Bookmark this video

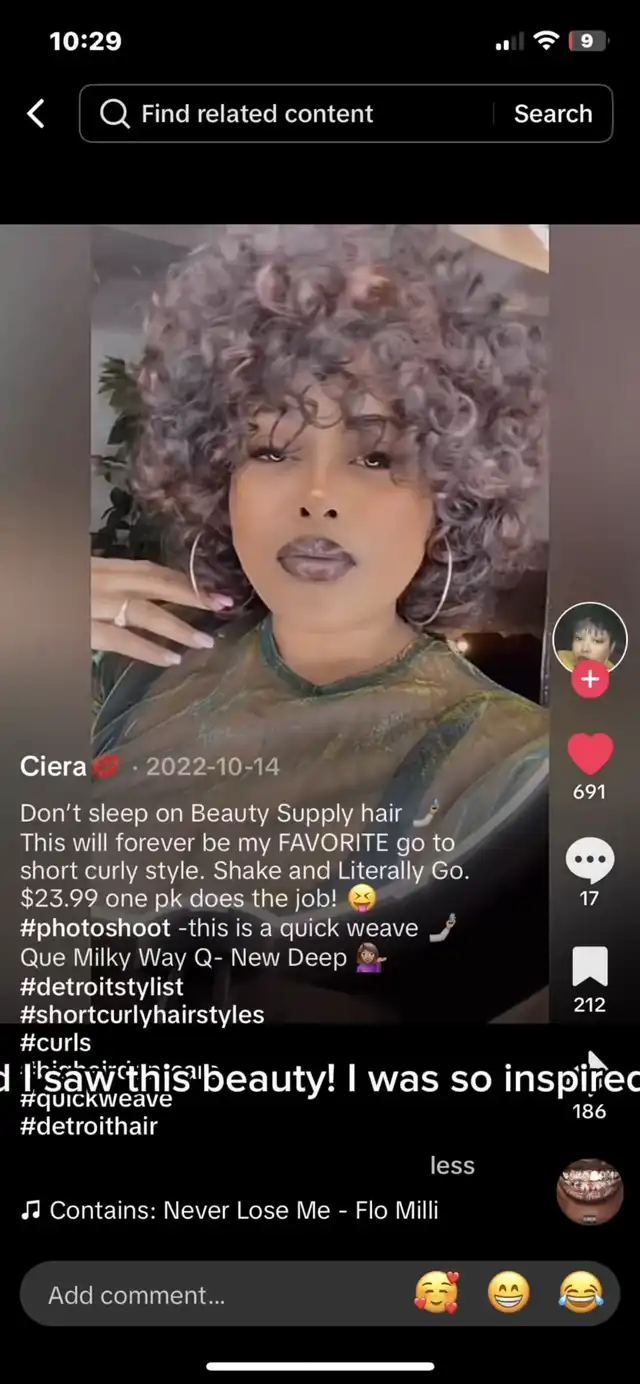(x=589, y=967)
